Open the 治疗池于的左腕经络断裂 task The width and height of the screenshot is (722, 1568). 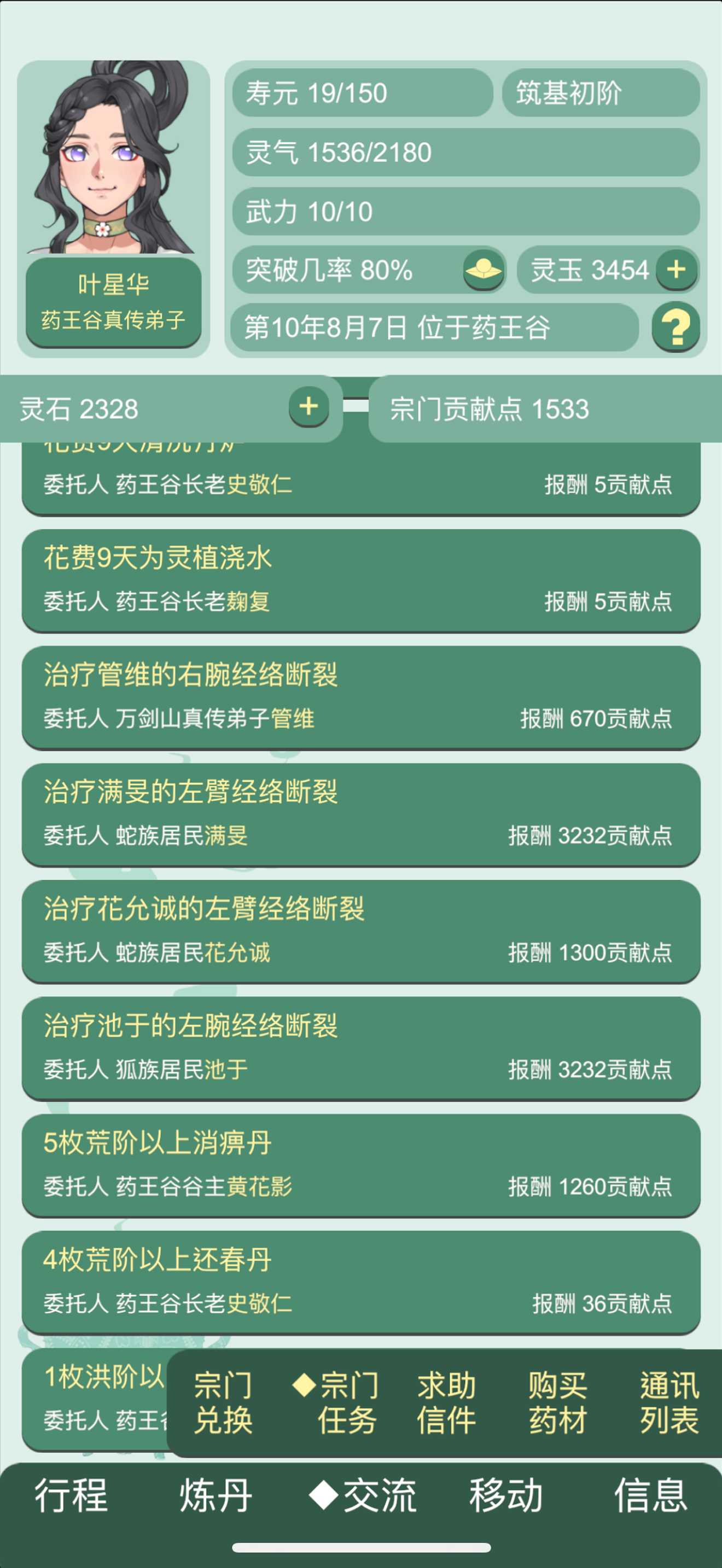(361, 1047)
